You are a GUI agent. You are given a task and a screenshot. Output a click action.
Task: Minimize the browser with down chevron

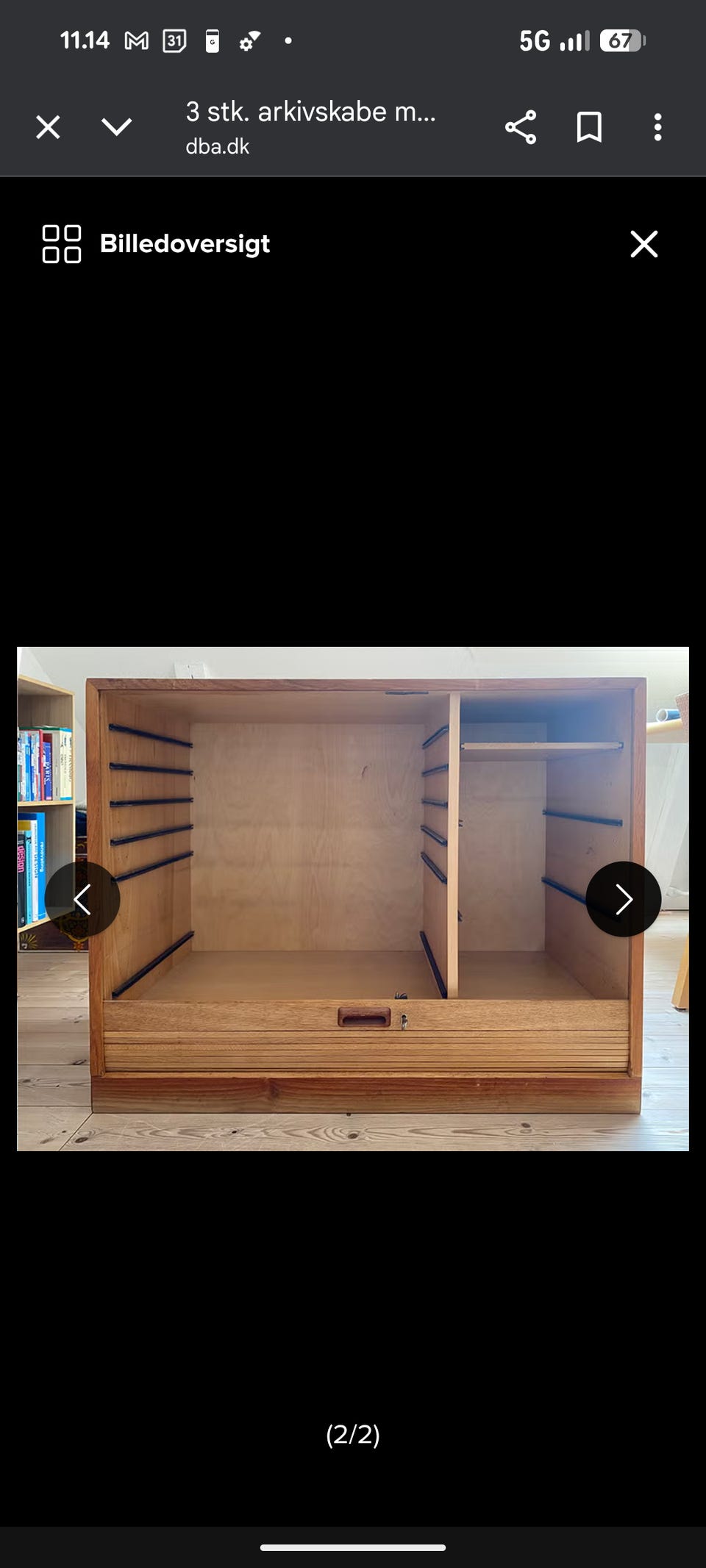pos(116,127)
